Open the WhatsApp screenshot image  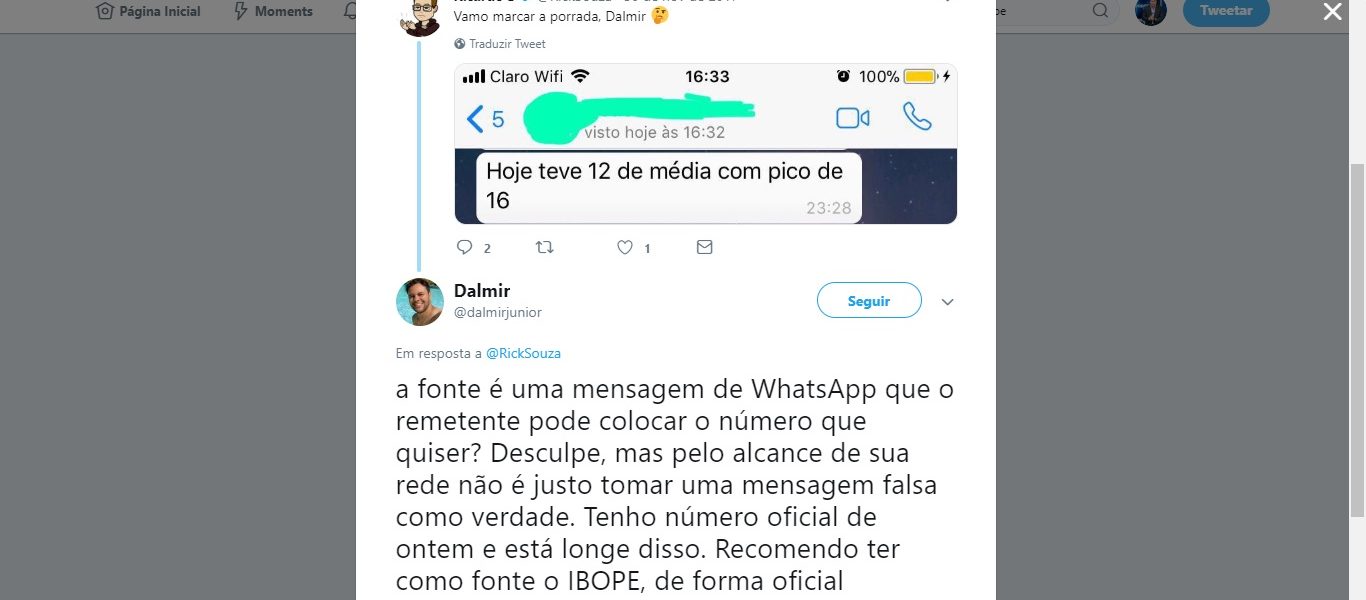tap(705, 144)
